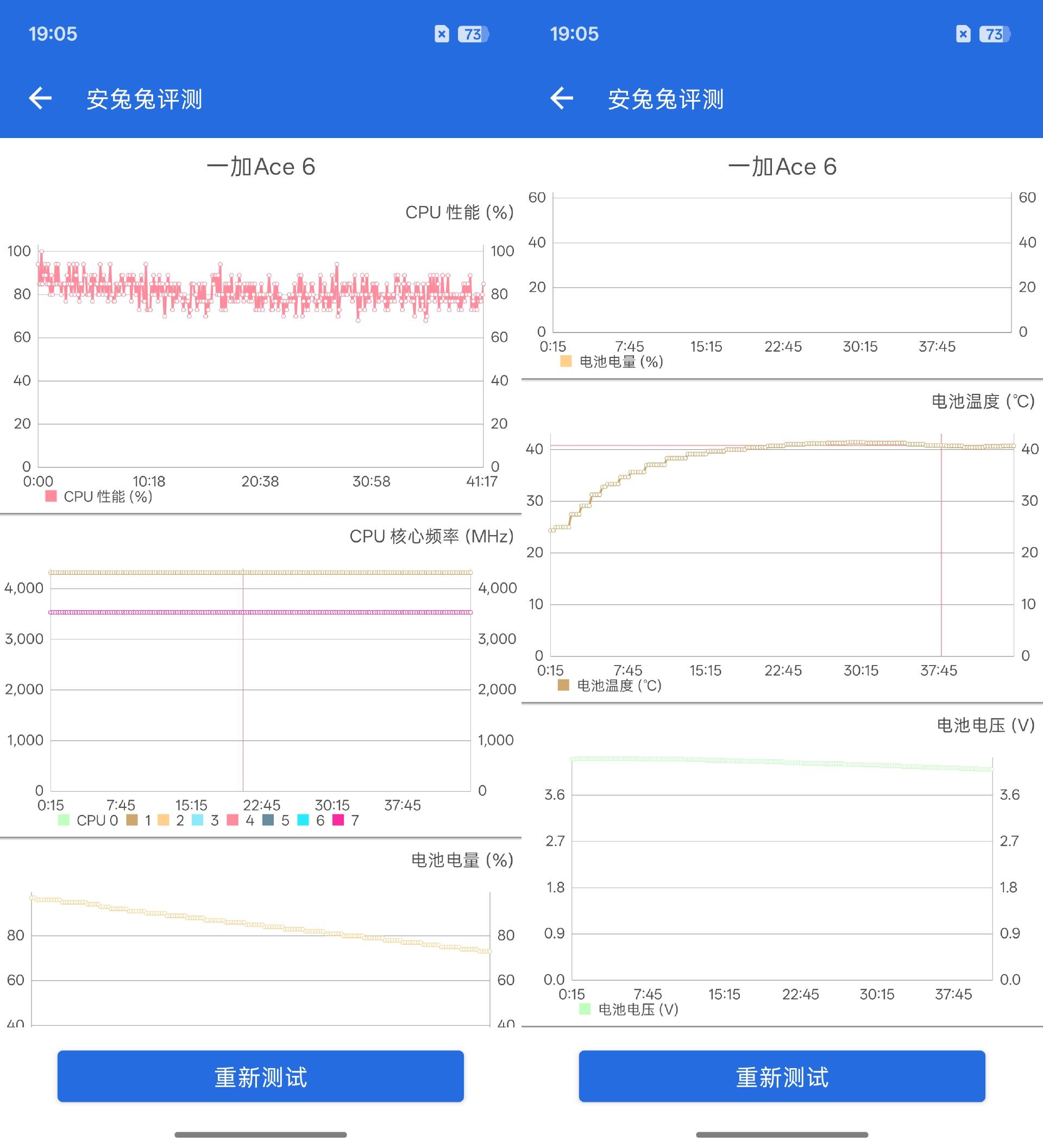The image size is (1043, 1148).
Task: Tap 重新测试 below the CPU charts
Action: click(x=260, y=1076)
